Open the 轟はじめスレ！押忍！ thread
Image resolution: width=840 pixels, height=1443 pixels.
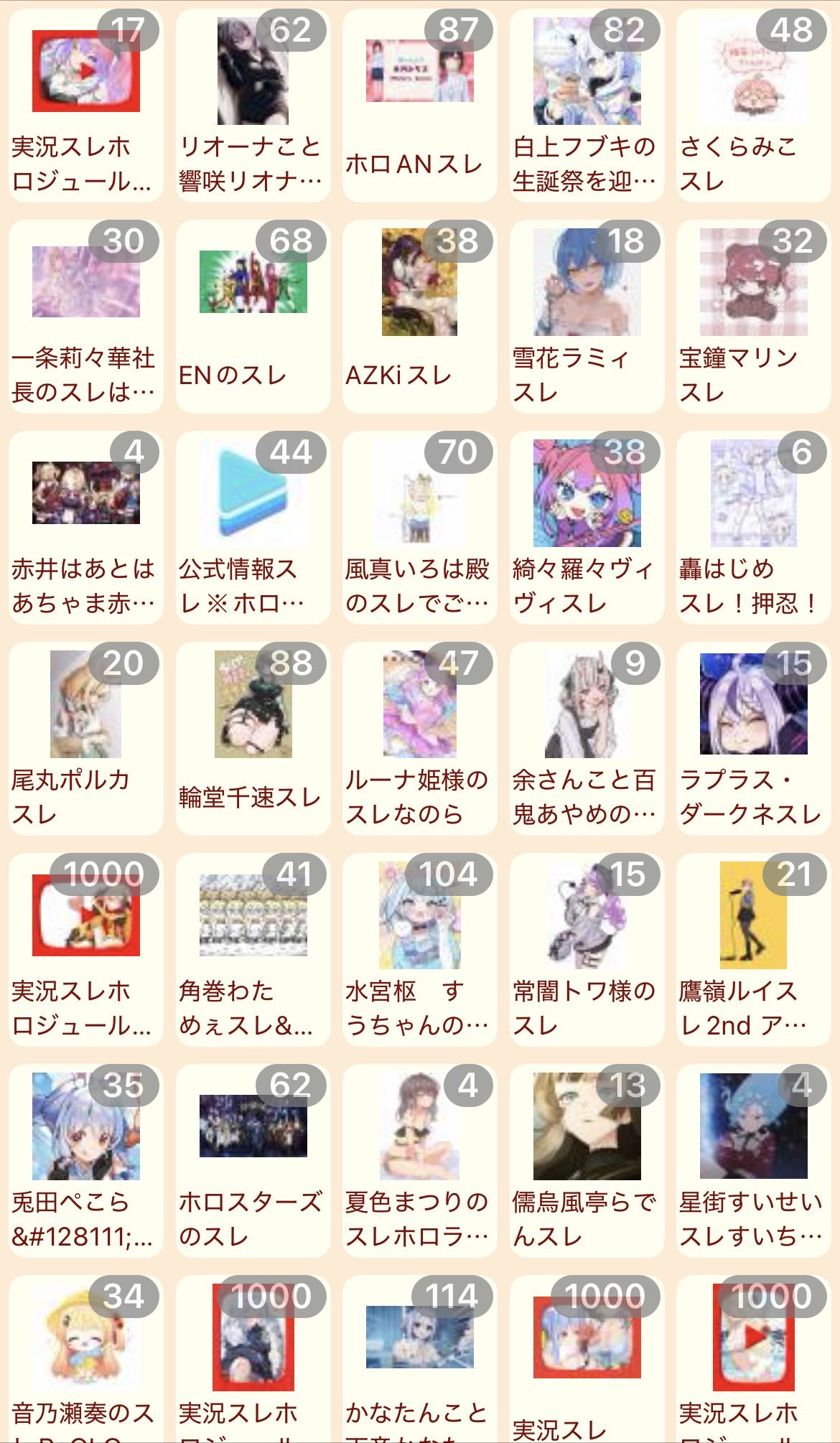click(x=753, y=528)
